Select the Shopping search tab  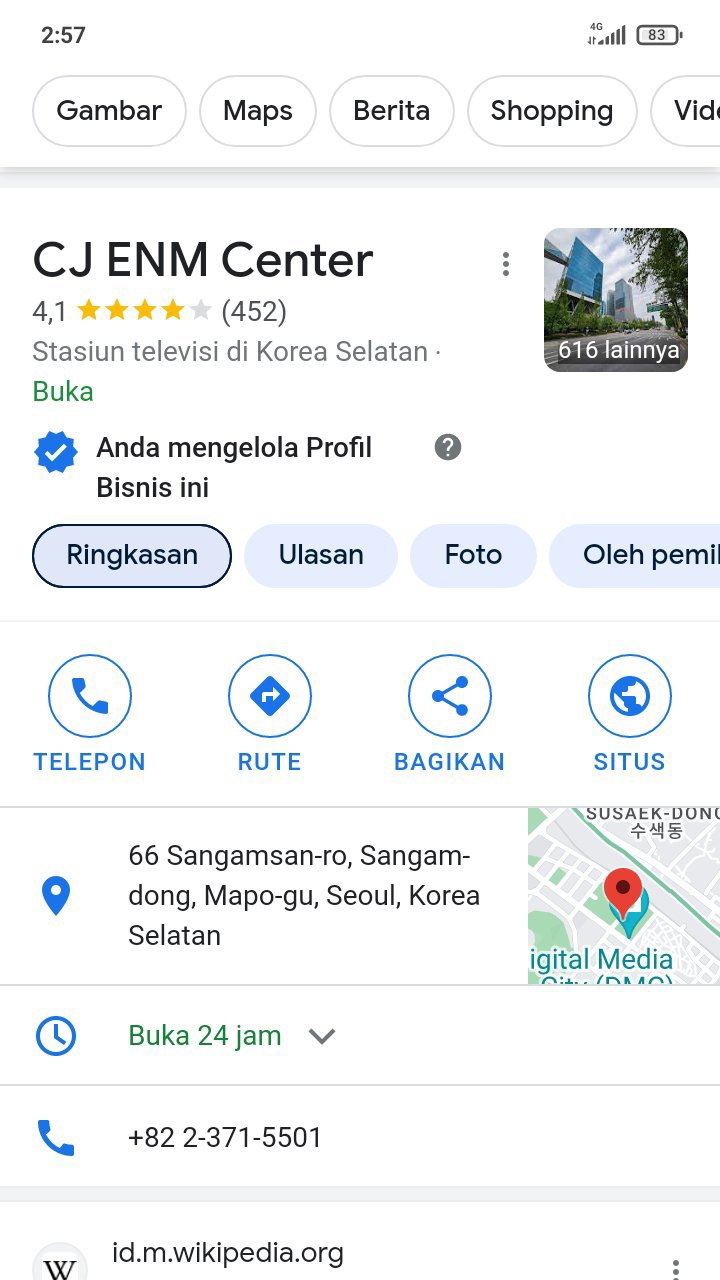pyautogui.click(x=551, y=111)
